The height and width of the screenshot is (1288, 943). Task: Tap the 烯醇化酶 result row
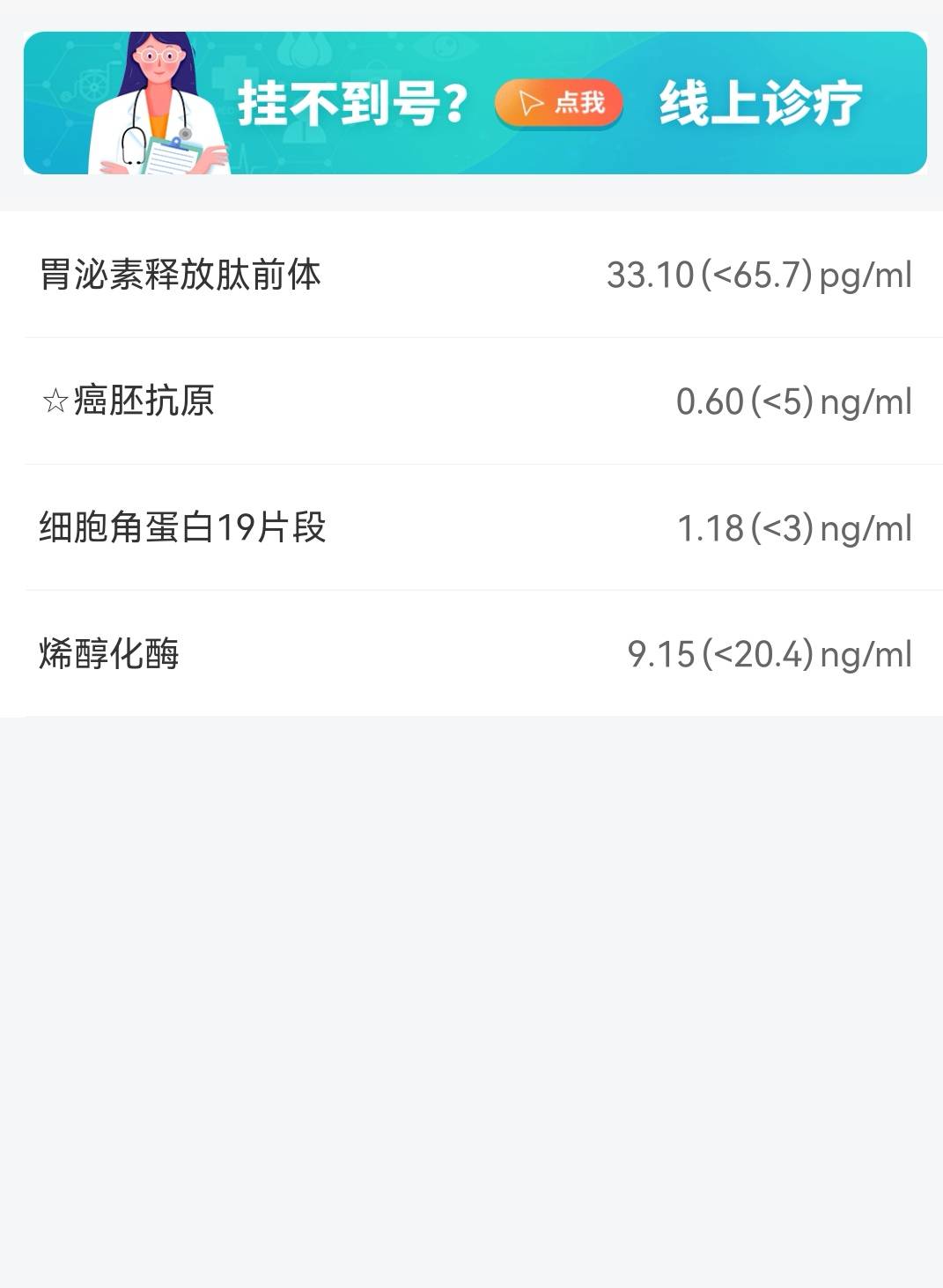coord(471,651)
